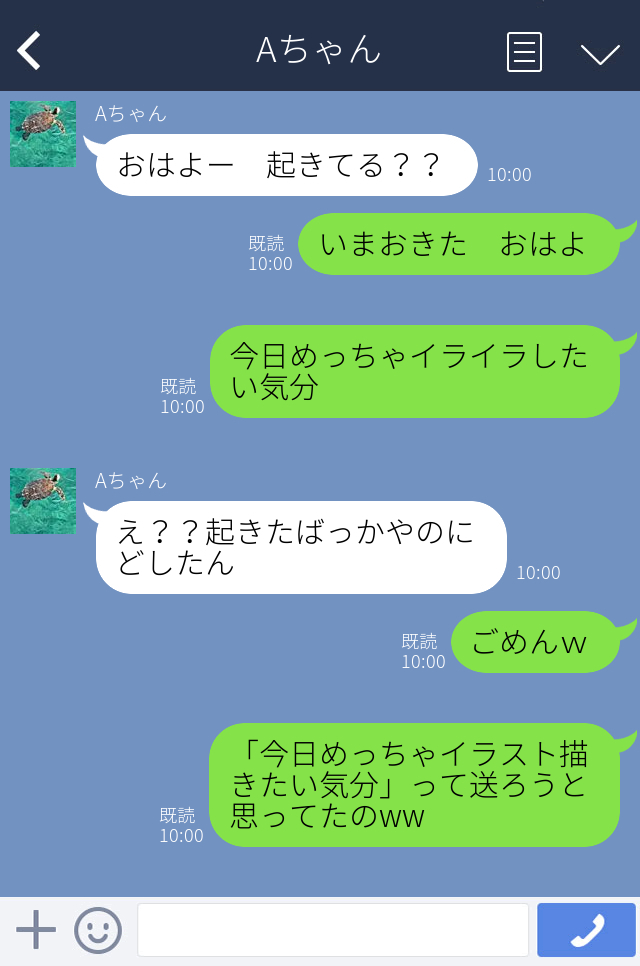View Aちゃん's avatar beside the おはよー message

tap(43, 134)
